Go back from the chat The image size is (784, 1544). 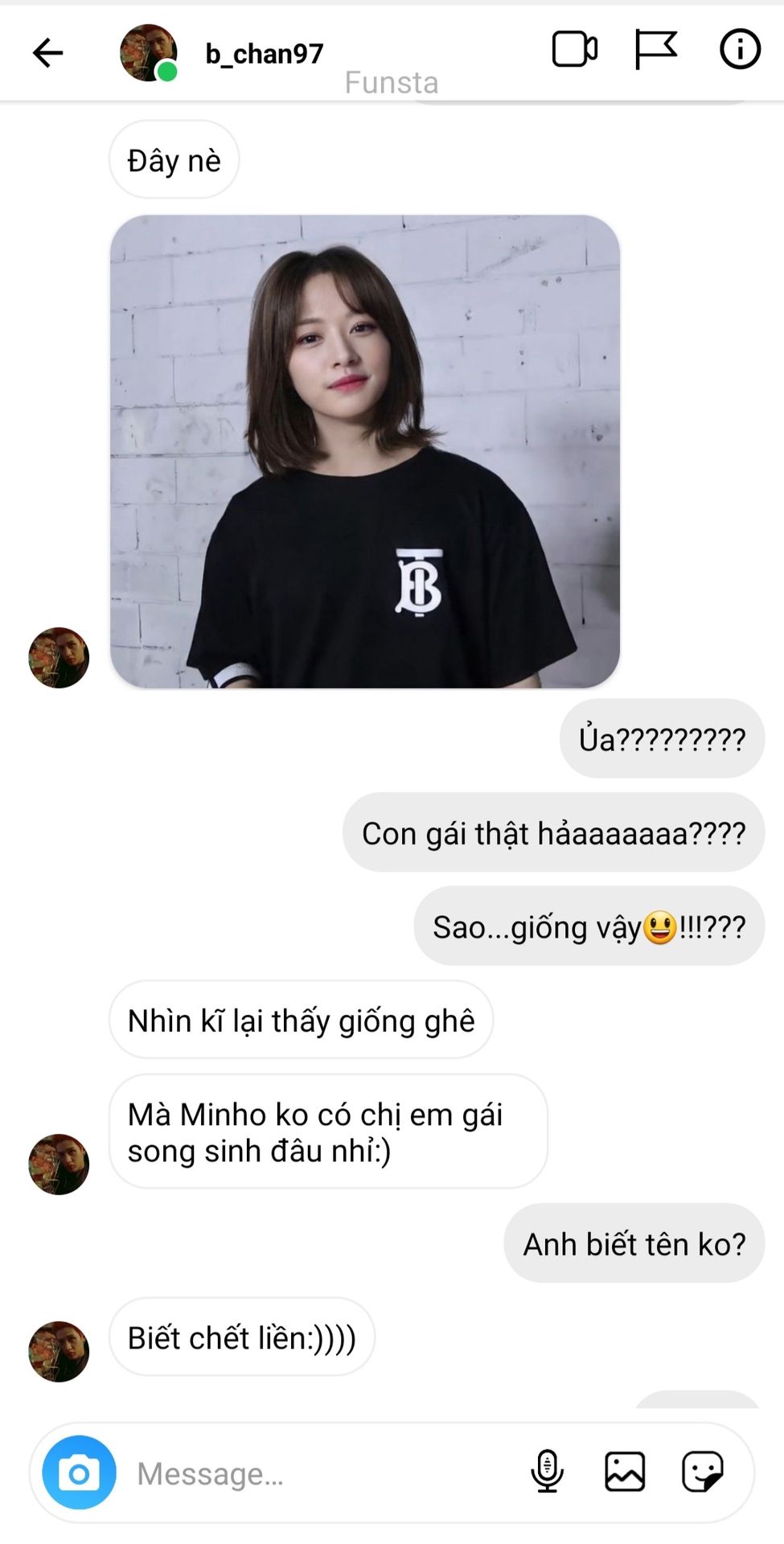click(x=47, y=53)
